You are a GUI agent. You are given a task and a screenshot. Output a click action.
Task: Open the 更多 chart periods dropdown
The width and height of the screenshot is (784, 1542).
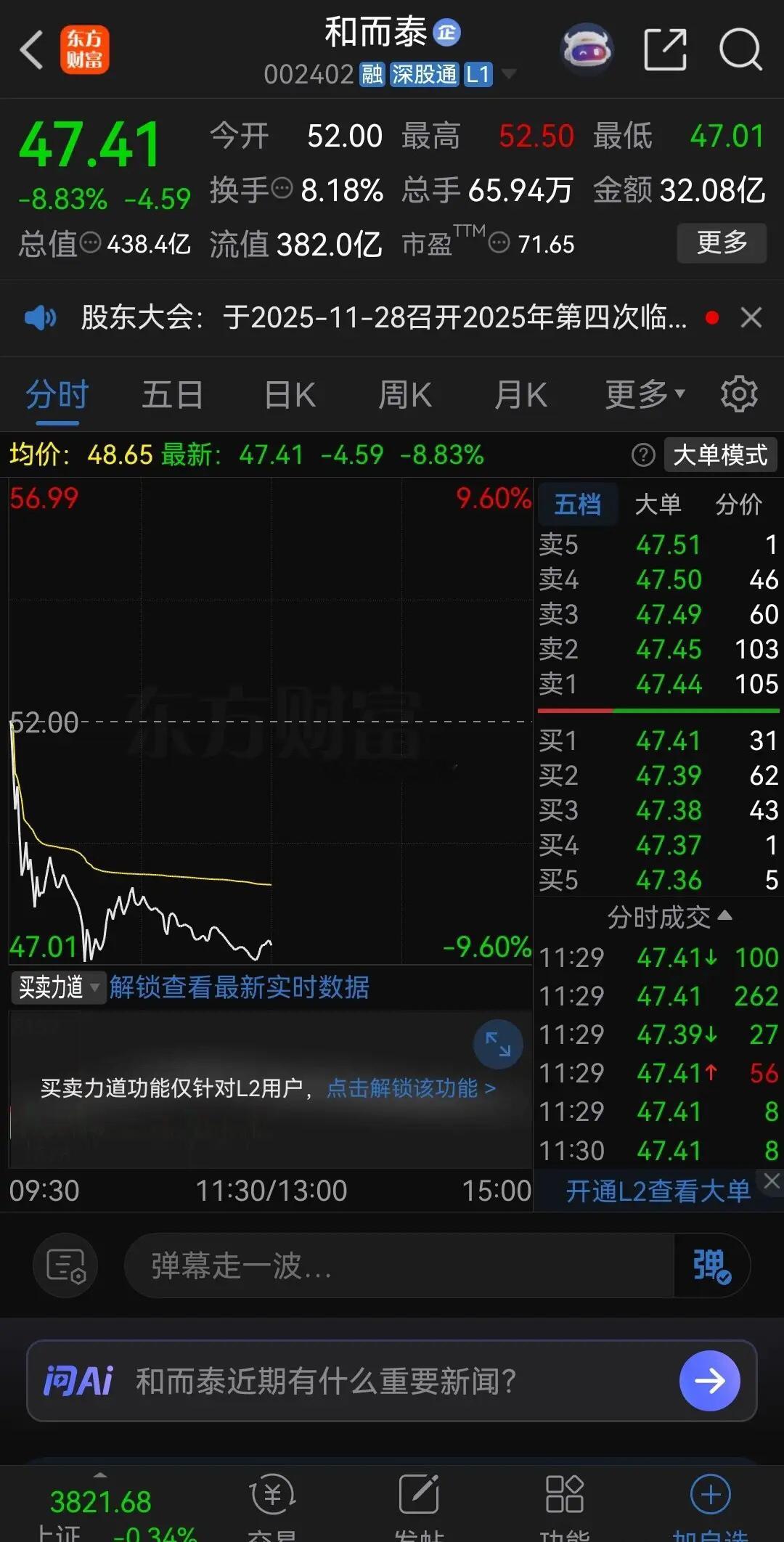click(x=643, y=393)
